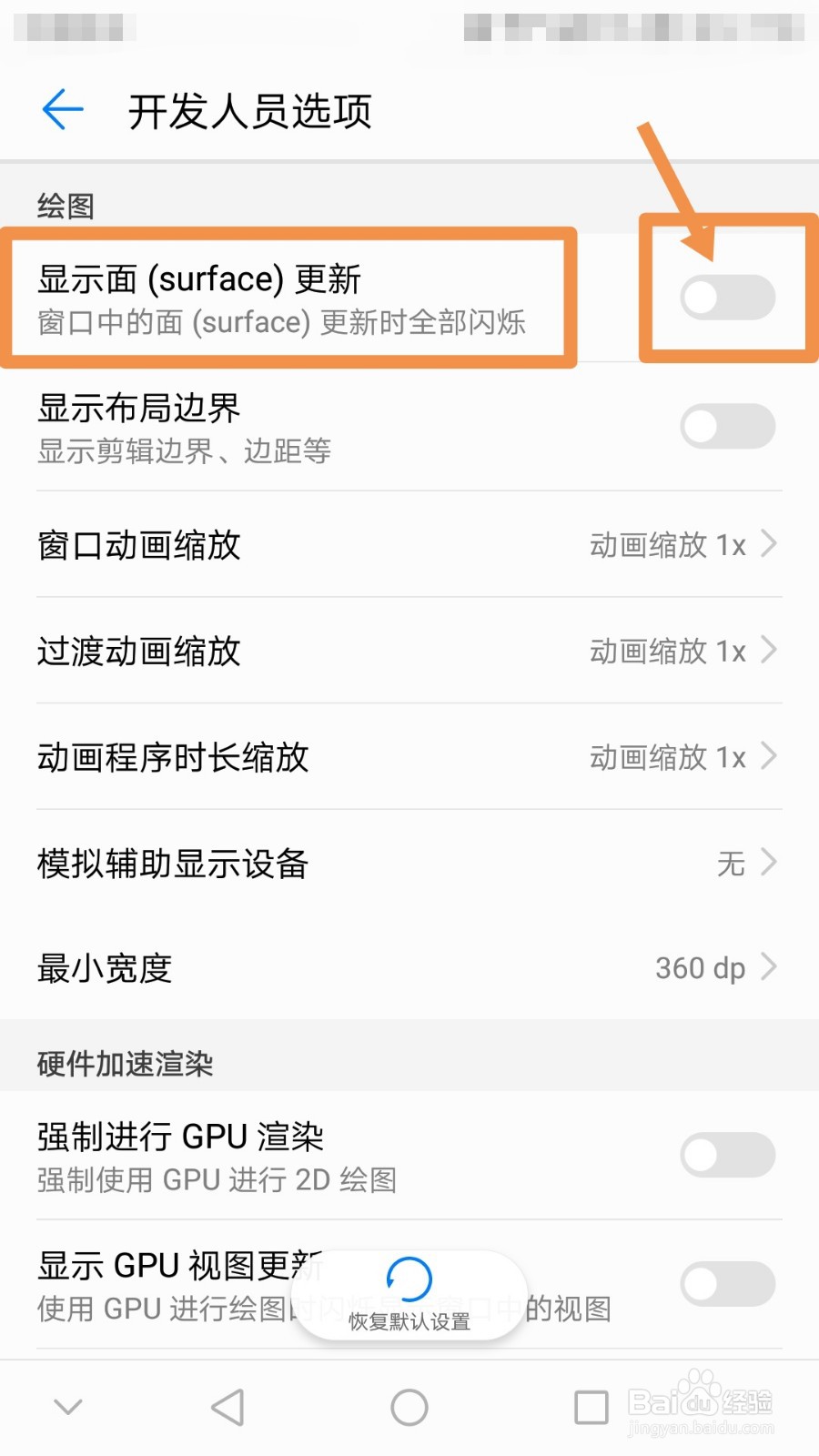Enable 显示面 (surface) 更新 switch

(726, 298)
